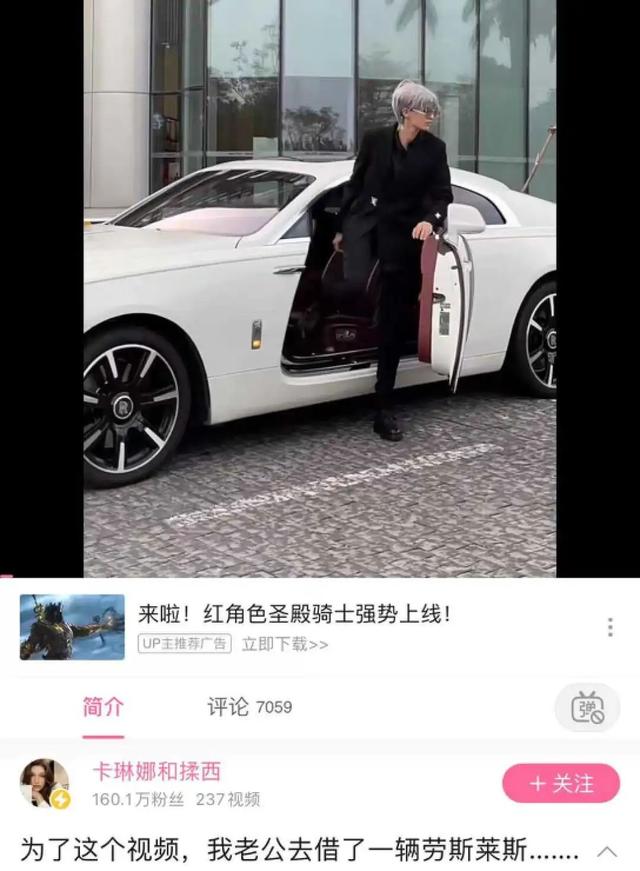Open the 卡琳娜和揉西 channel name
The height and width of the screenshot is (871, 640).
coord(157,771)
